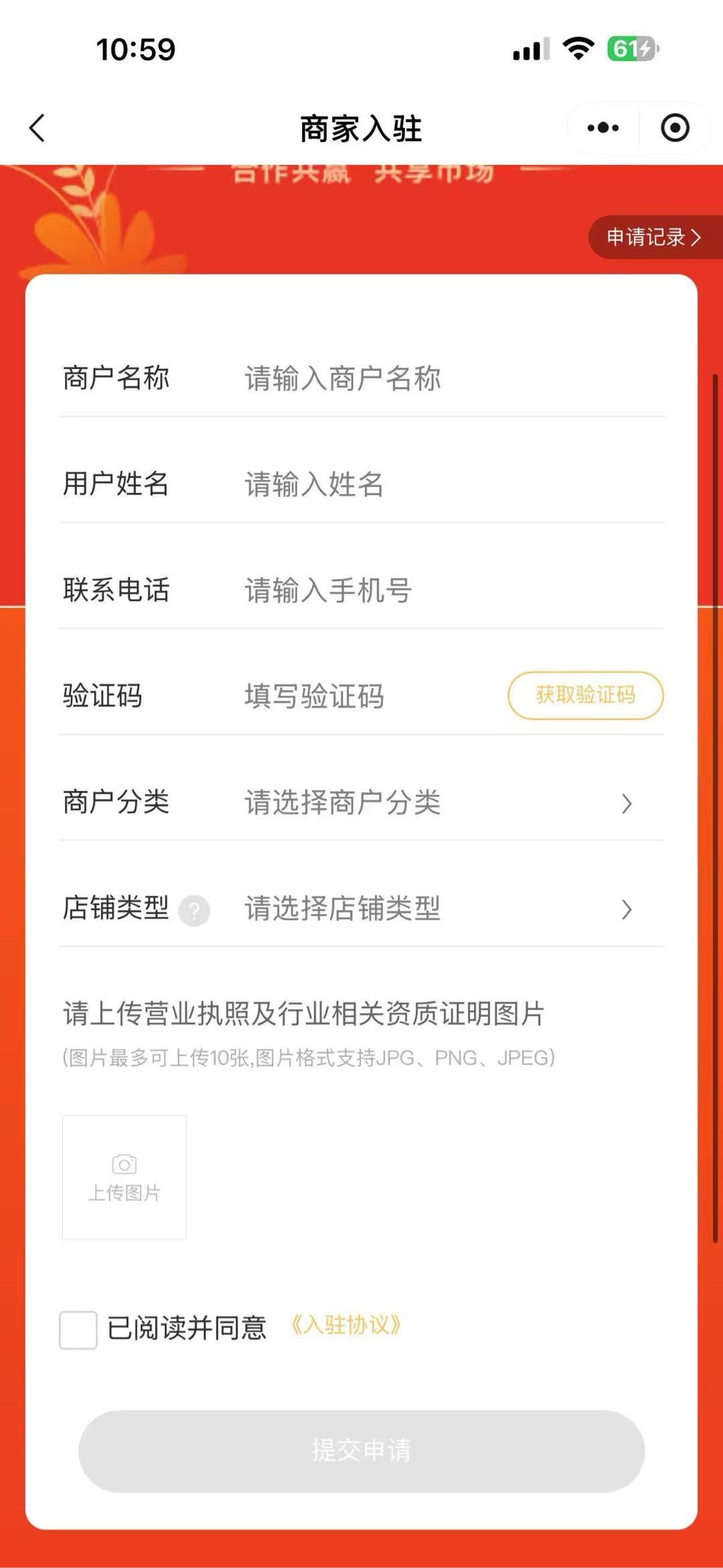Tap the greyed 提交申请 submit button
723x1568 pixels.
click(361, 1451)
